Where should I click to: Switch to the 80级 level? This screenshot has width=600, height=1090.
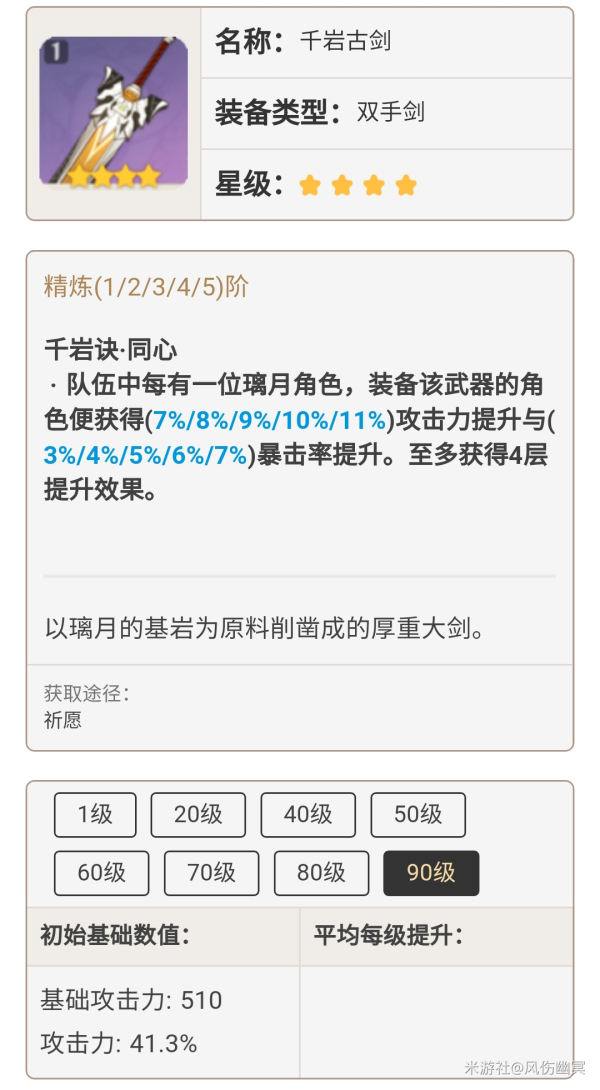pyautogui.click(x=321, y=873)
